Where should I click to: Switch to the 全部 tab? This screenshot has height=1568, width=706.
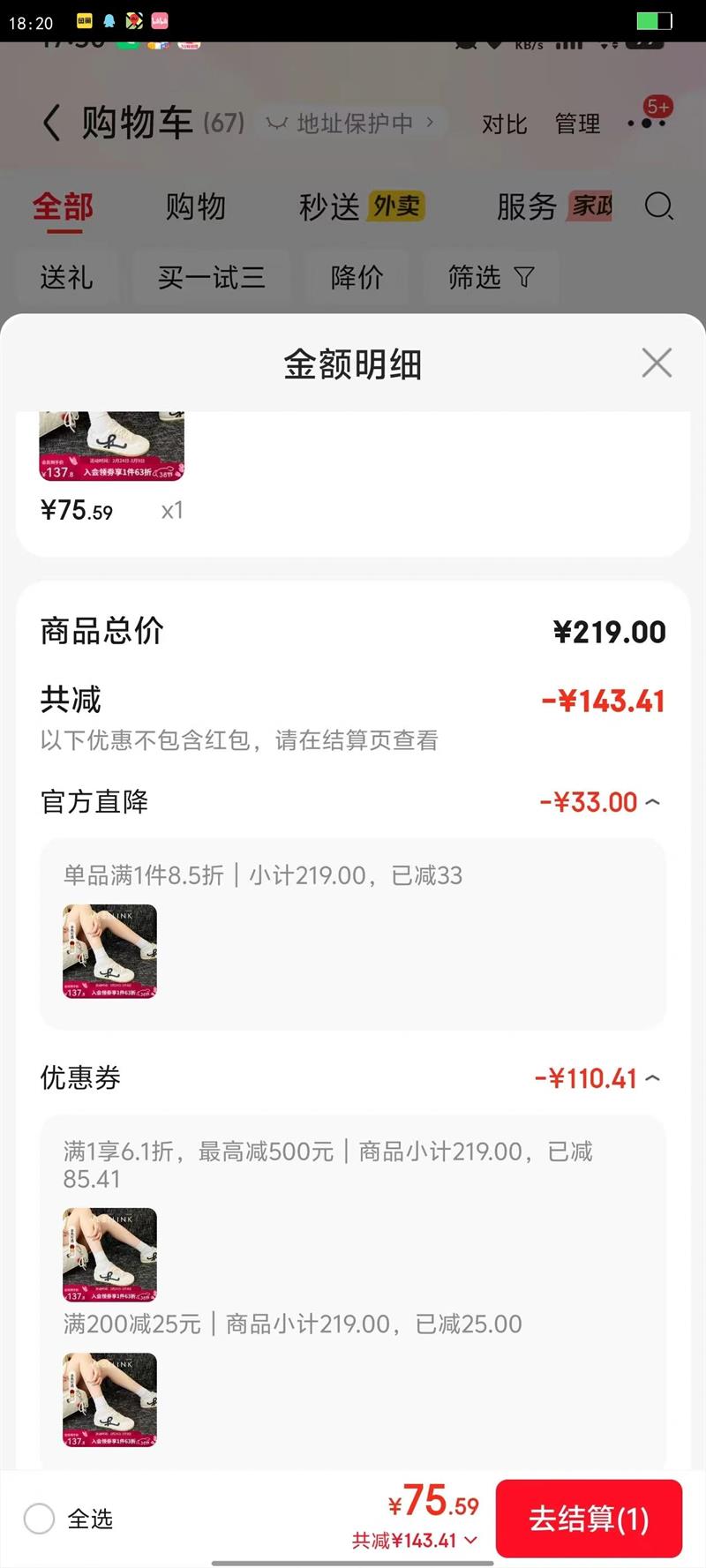[63, 207]
